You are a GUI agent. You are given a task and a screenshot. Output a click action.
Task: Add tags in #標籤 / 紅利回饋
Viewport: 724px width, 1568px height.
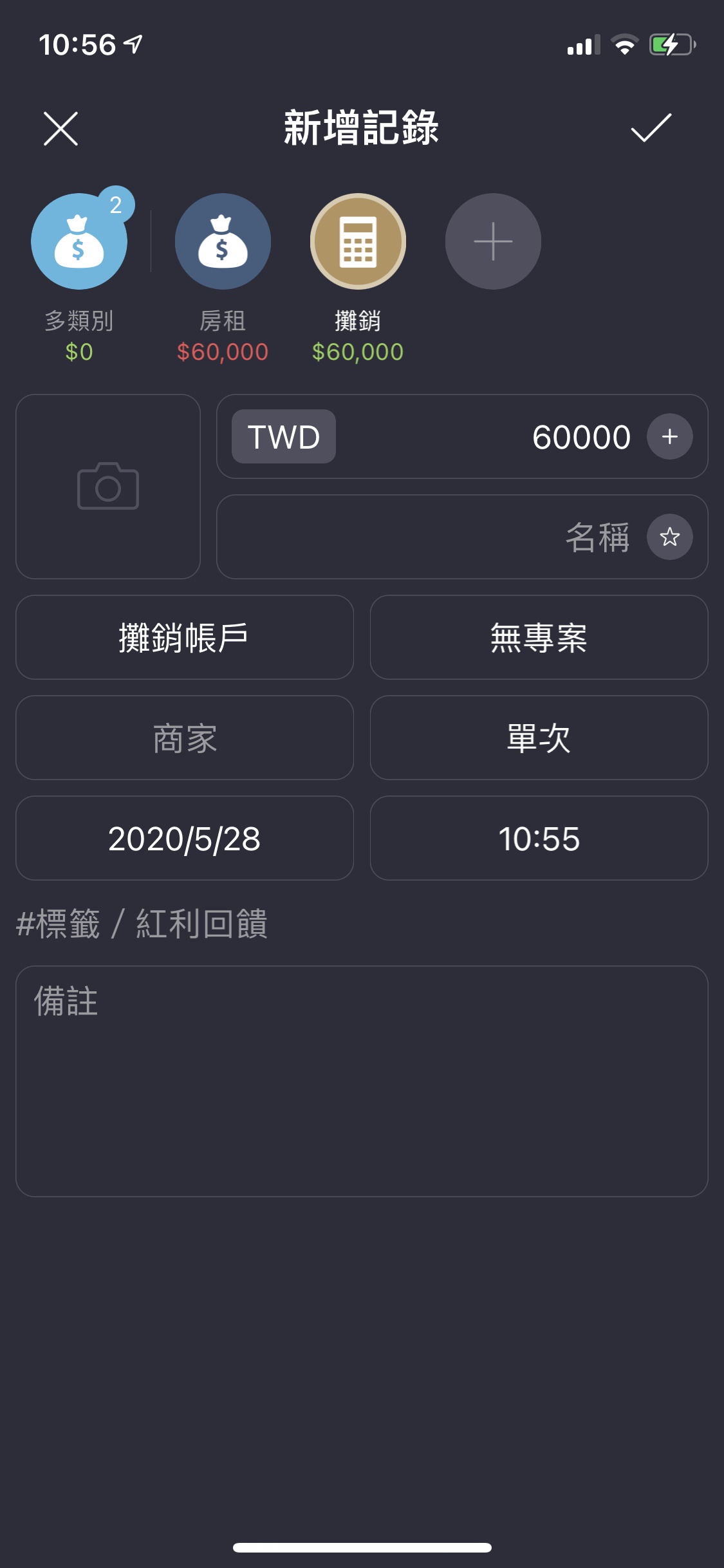click(x=142, y=924)
